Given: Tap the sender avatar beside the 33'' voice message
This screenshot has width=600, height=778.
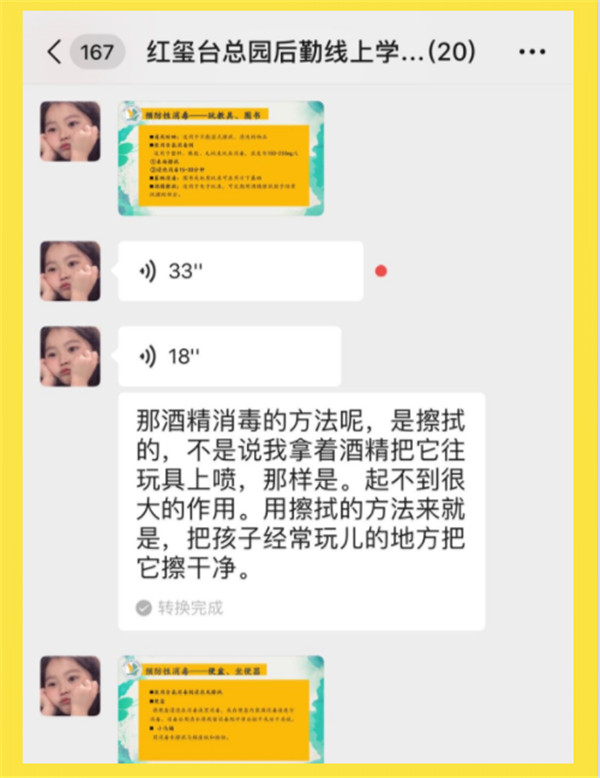Looking at the screenshot, I should [70, 271].
